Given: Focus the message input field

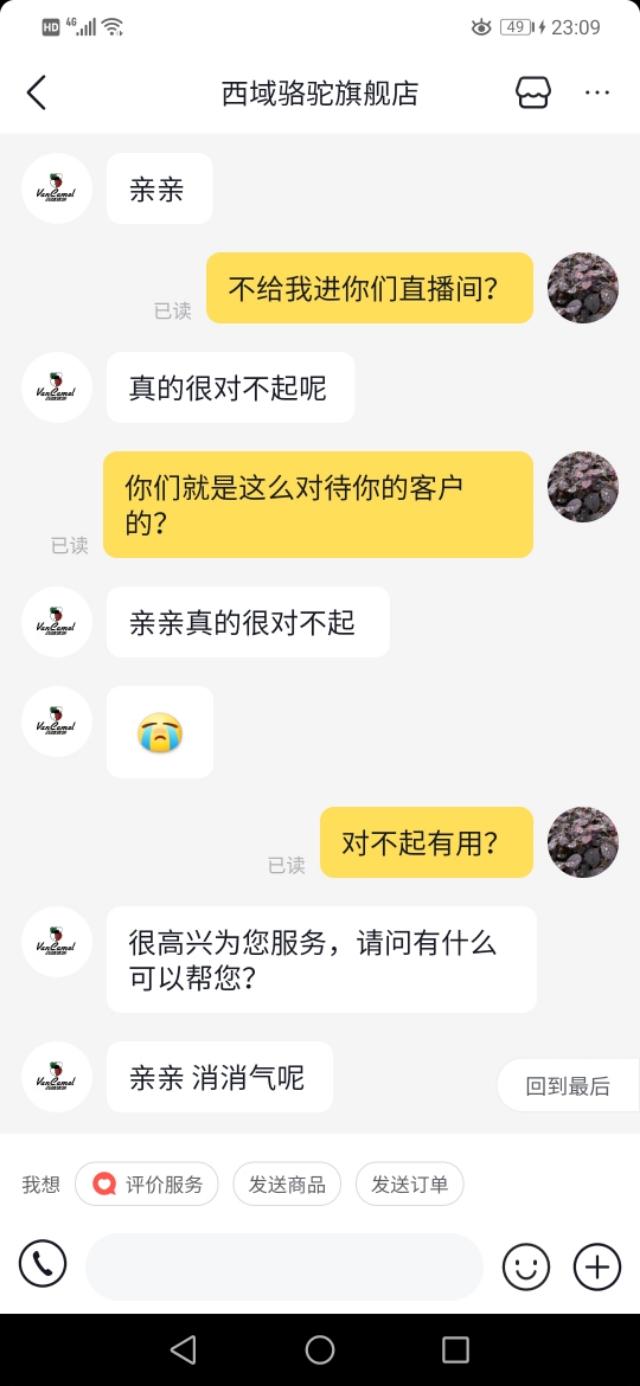Looking at the screenshot, I should [x=284, y=1266].
